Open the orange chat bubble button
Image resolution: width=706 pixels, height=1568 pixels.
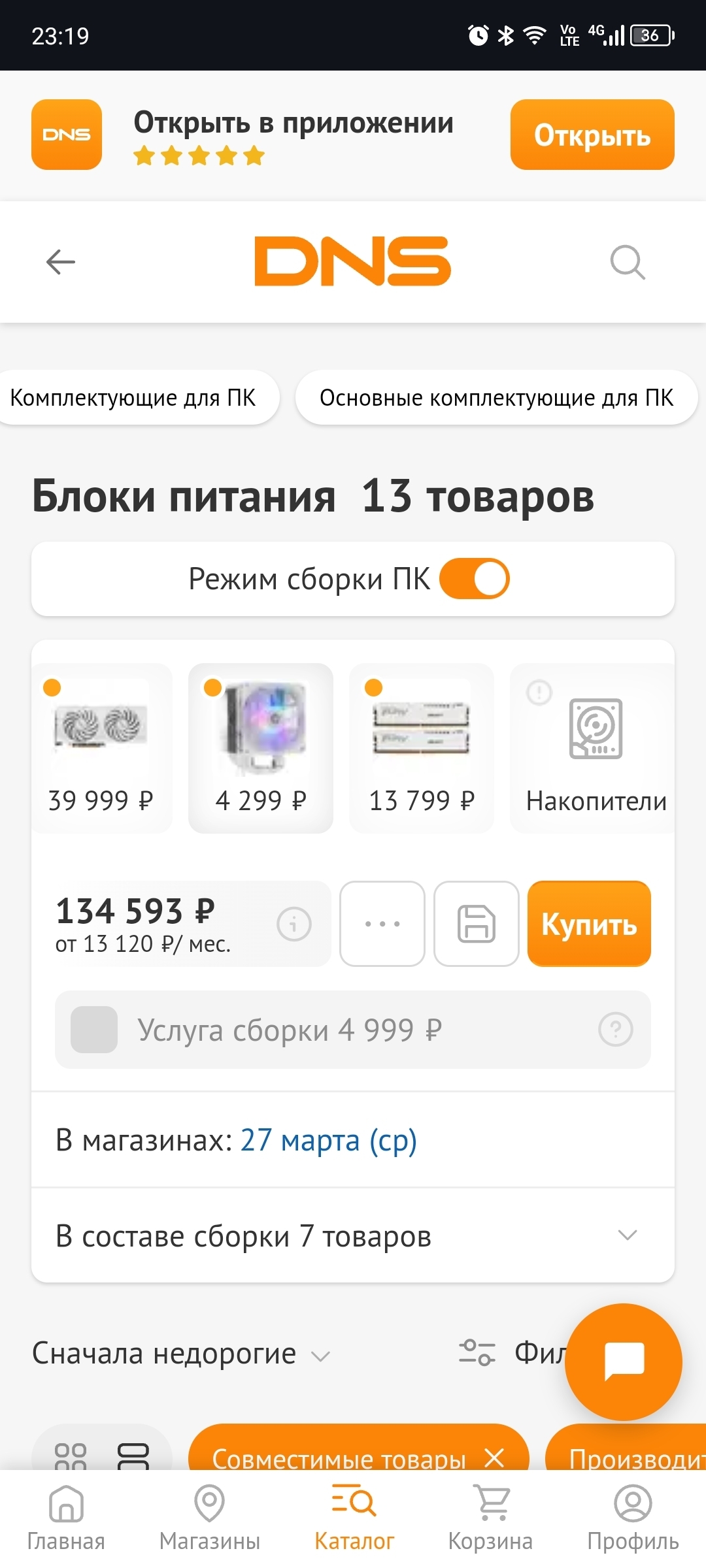(x=624, y=1362)
